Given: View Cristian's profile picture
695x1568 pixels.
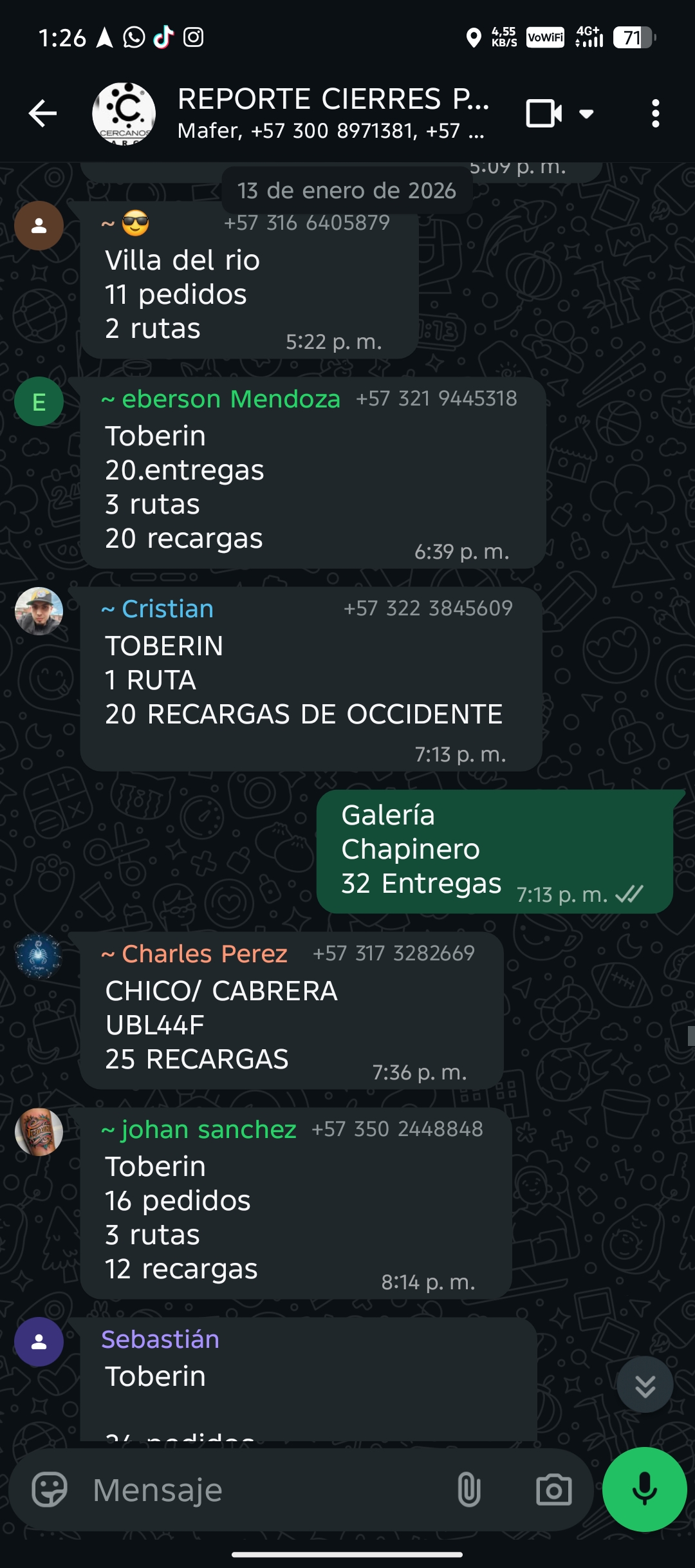Looking at the screenshot, I should (x=39, y=611).
